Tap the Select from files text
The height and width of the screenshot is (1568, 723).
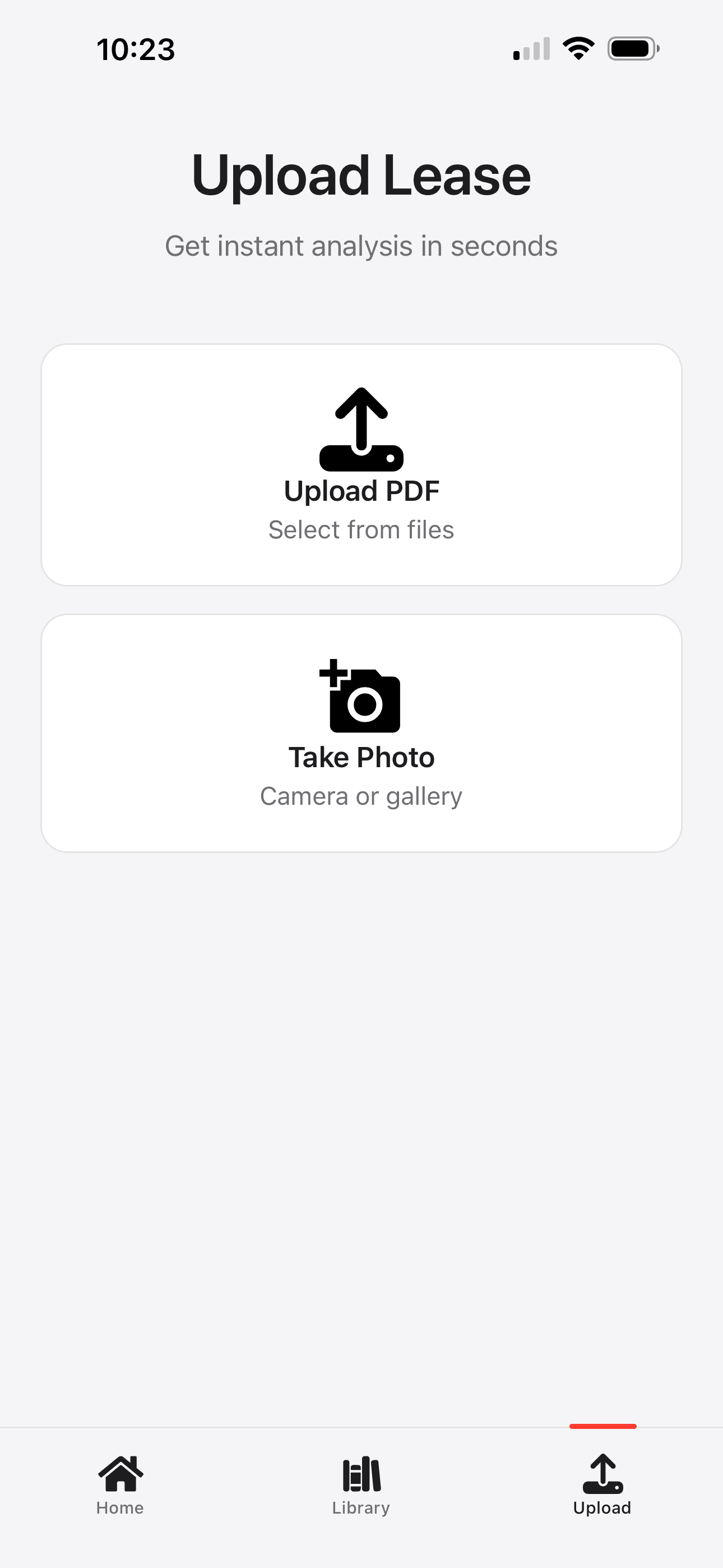click(x=361, y=529)
